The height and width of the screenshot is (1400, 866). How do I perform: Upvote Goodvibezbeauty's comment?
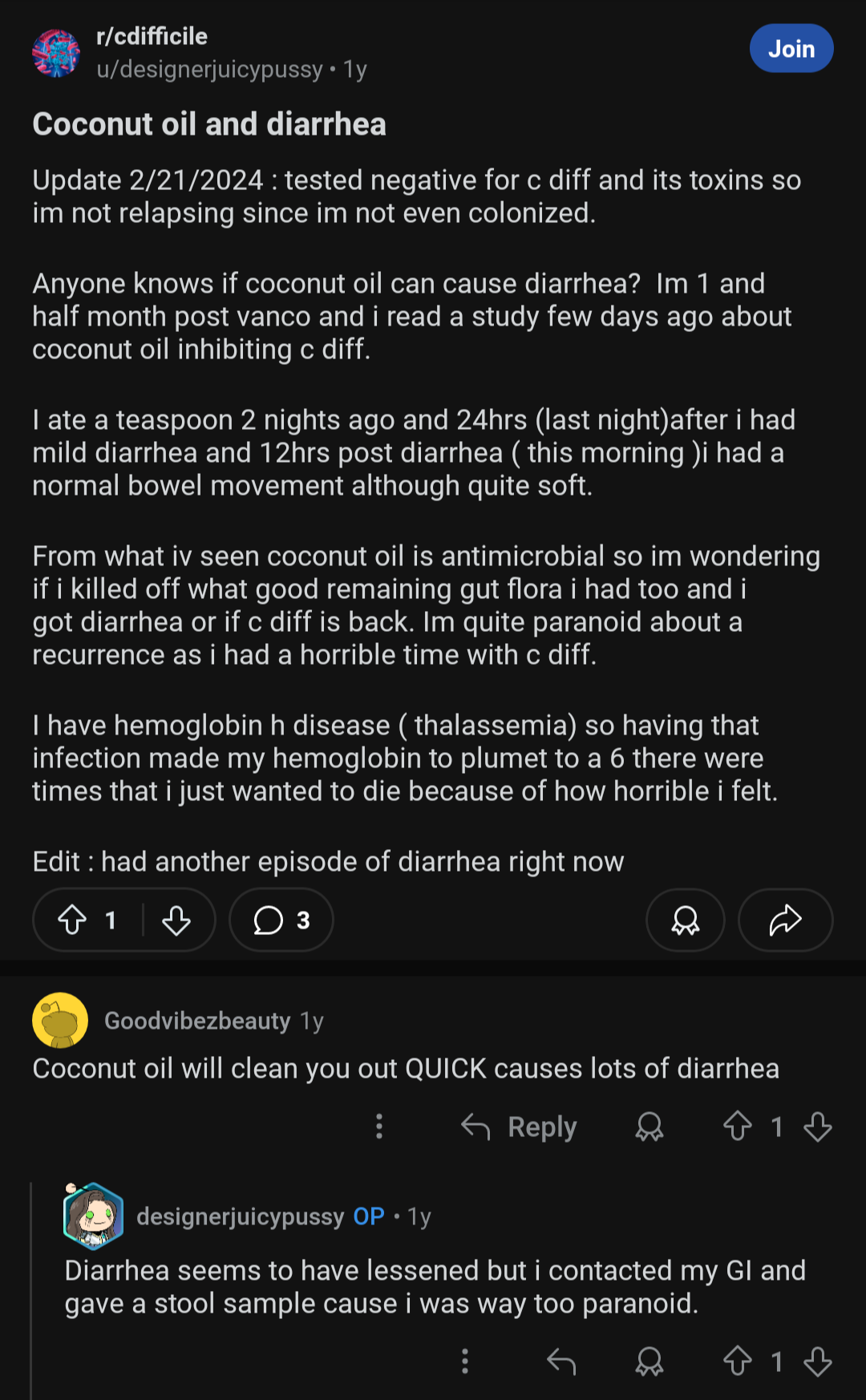[x=738, y=1127]
